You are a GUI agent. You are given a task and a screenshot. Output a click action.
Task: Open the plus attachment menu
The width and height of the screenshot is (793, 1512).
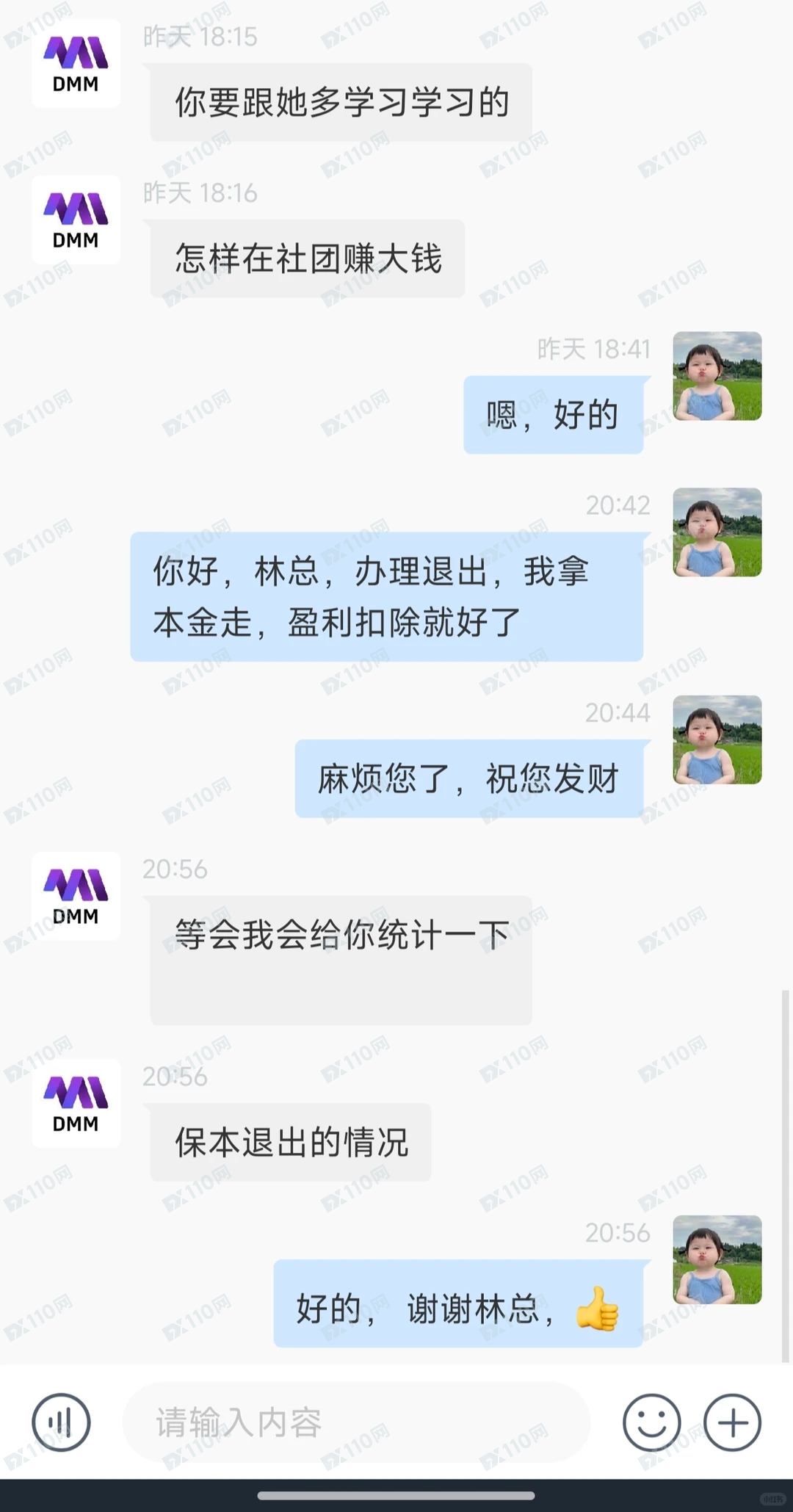732,1422
